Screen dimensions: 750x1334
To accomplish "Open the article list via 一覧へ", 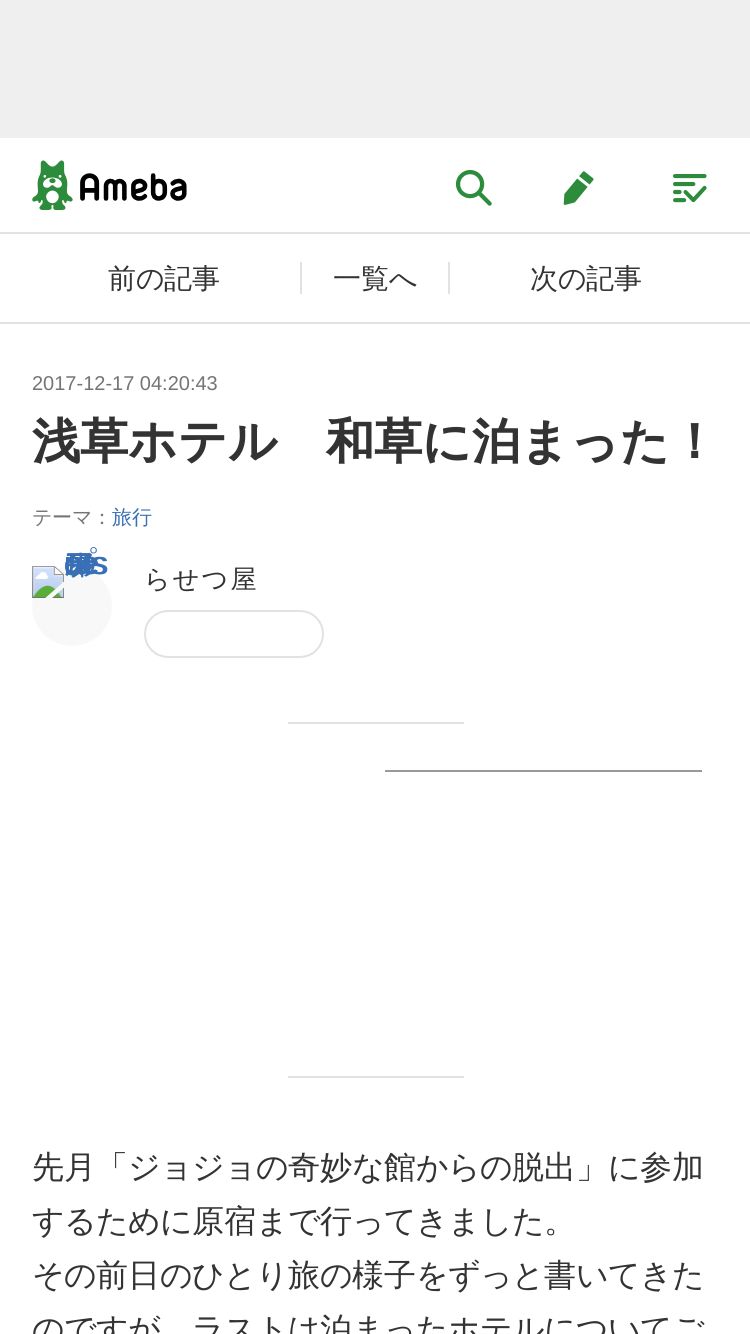I will tap(375, 278).
